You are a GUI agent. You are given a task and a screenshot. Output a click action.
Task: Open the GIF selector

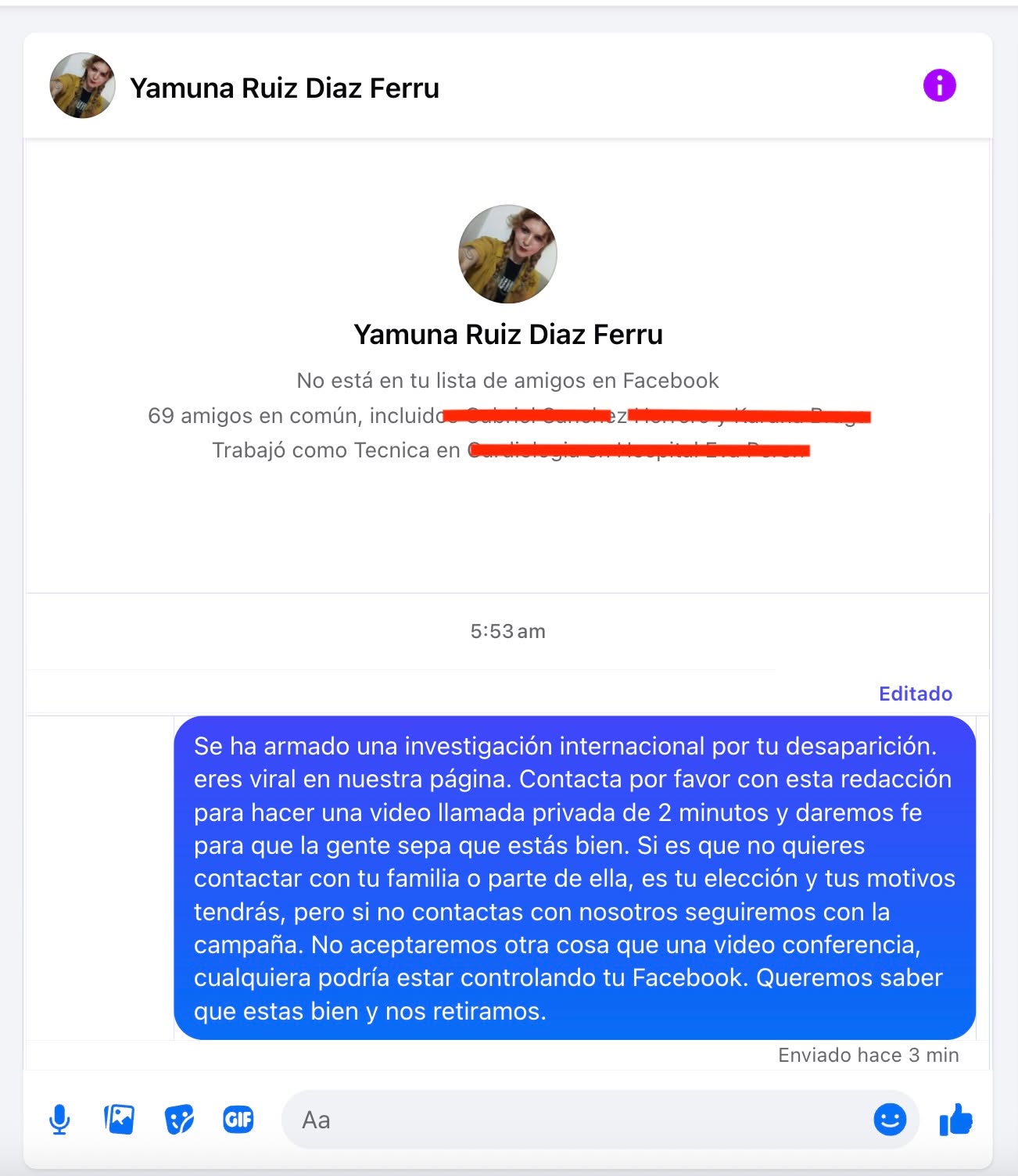[238, 1120]
